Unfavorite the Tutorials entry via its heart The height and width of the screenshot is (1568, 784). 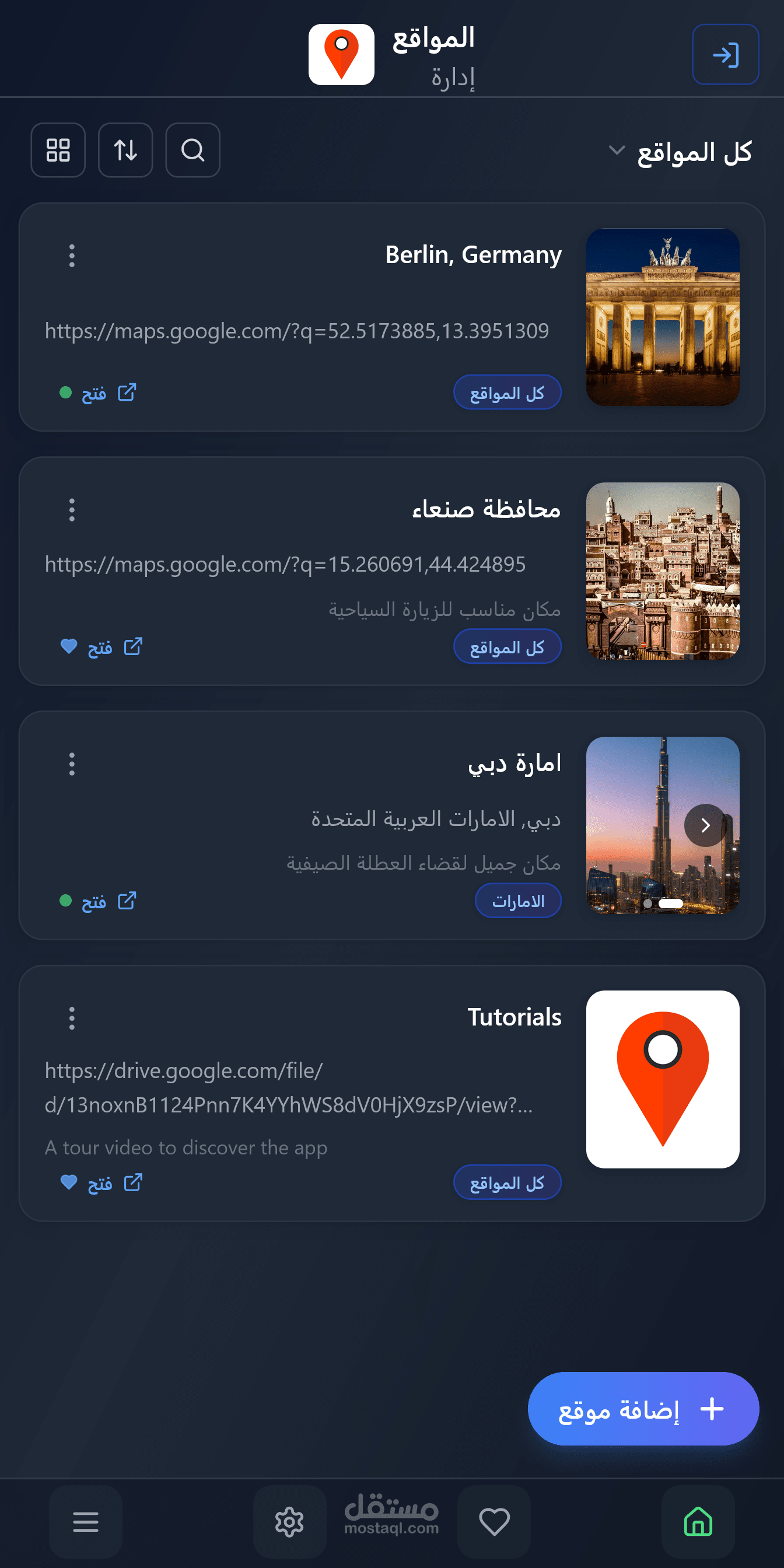pyautogui.click(x=69, y=1182)
